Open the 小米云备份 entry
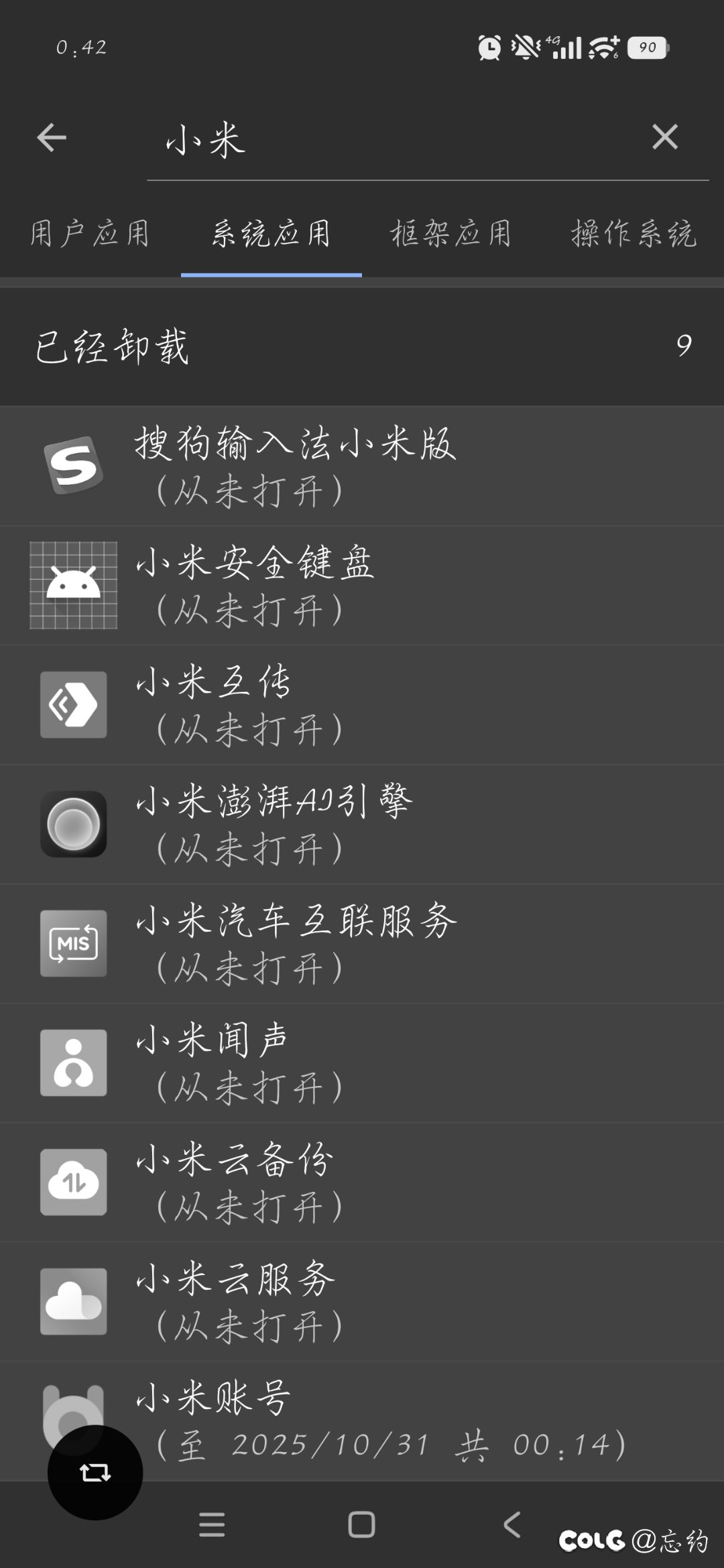724x1568 pixels. (x=362, y=1182)
